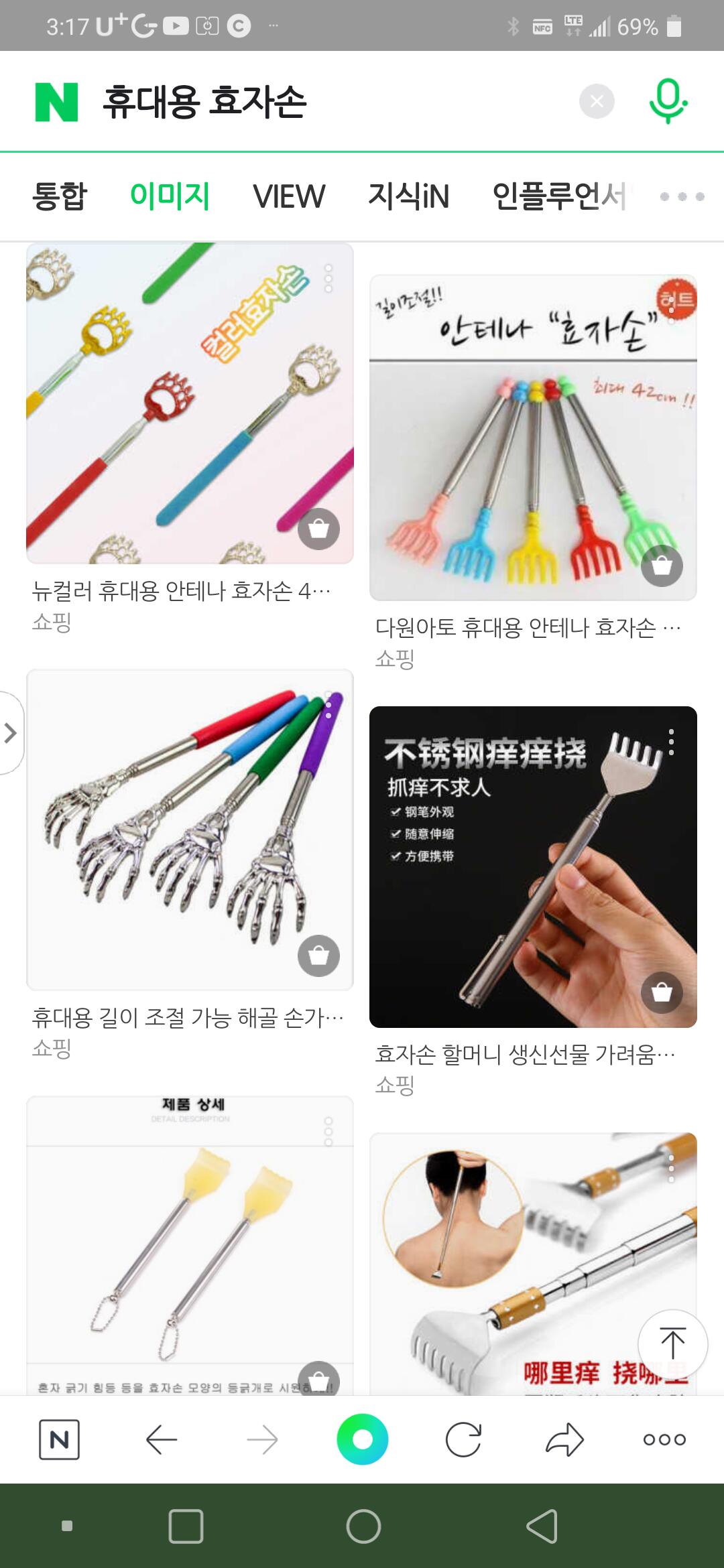
Task: Open the 뉴컬러 휴대용 안테나 효자손 image
Action: click(190, 403)
